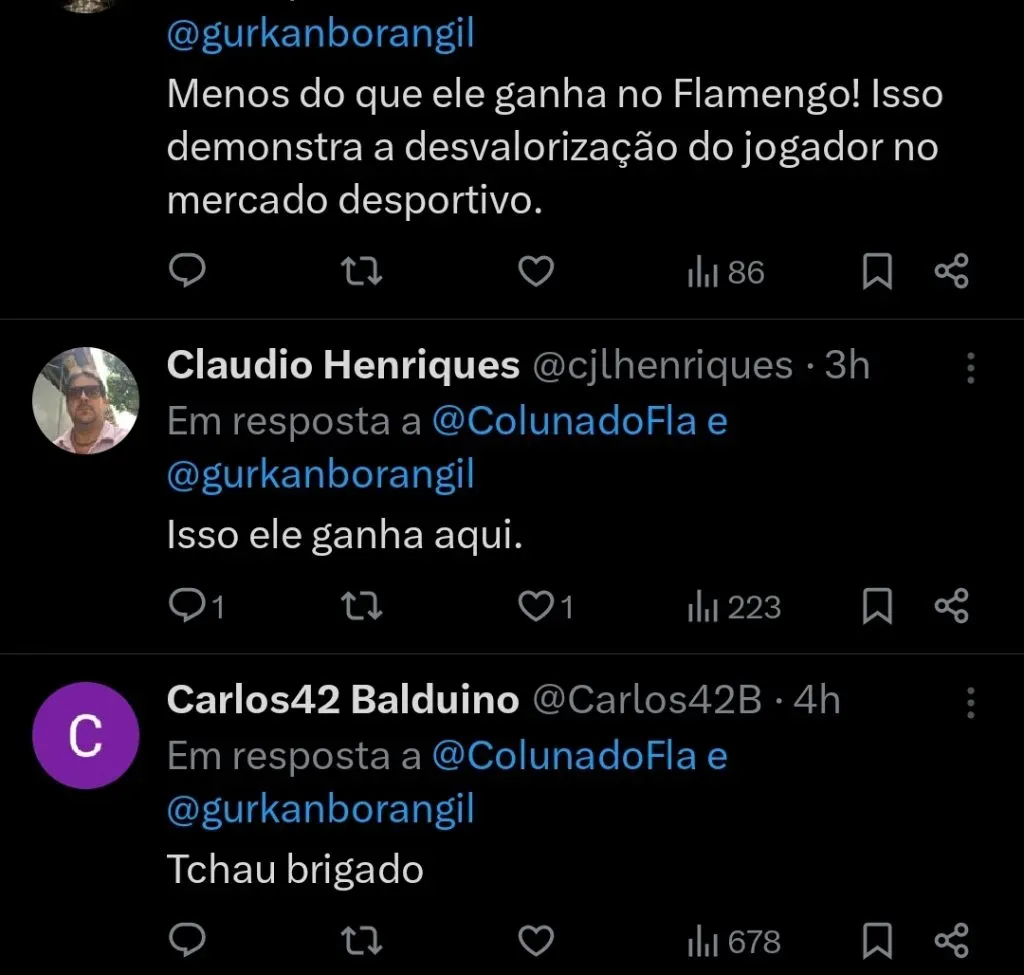Retweet Claudio Henriques' tweet
Viewport: 1024px width, 975px height.
(x=360, y=607)
